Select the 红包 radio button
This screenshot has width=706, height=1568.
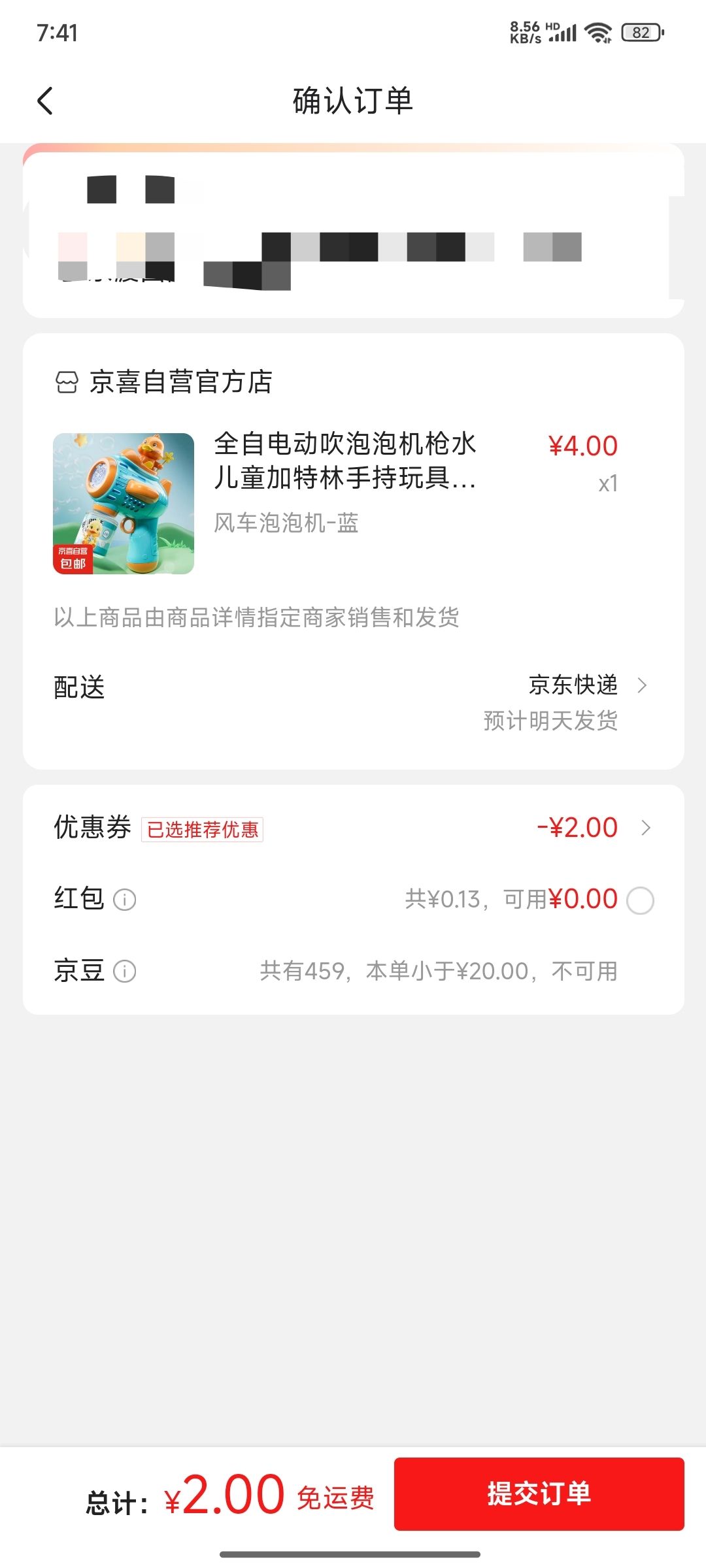(640, 900)
